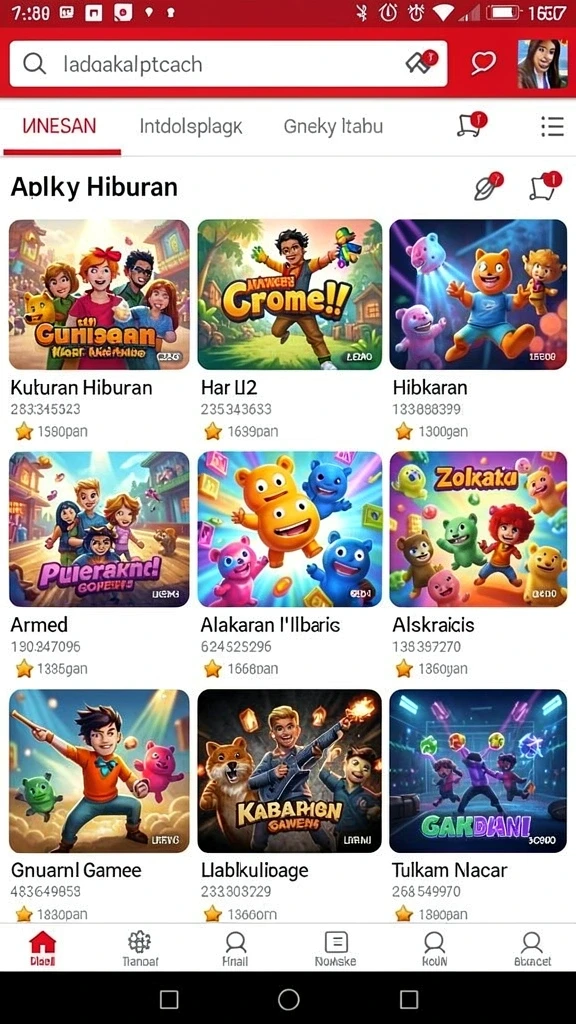The width and height of the screenshot is (576, 1024).
Task: Switch to the Intdolsplagk tab
Action: point(191,126)
